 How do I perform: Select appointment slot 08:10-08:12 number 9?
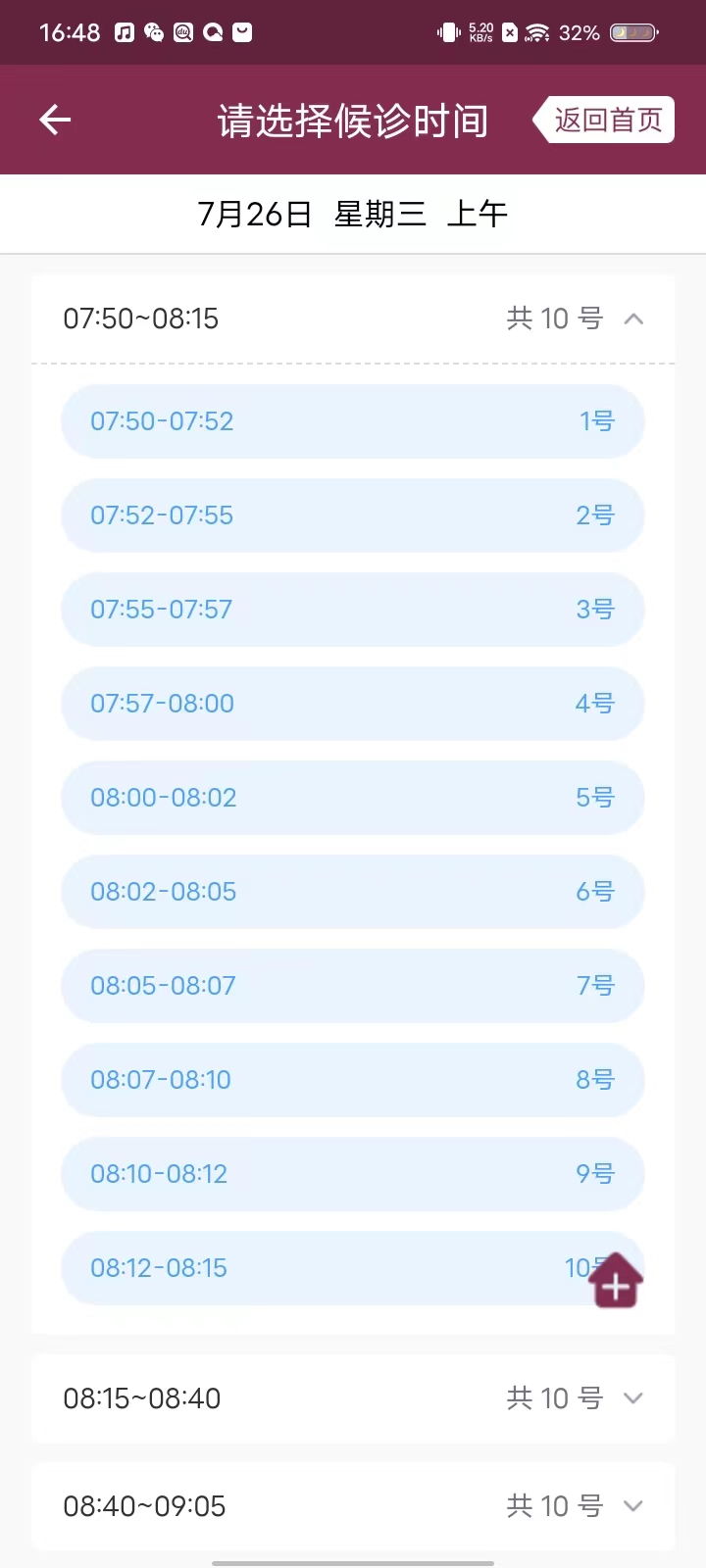353,1173
